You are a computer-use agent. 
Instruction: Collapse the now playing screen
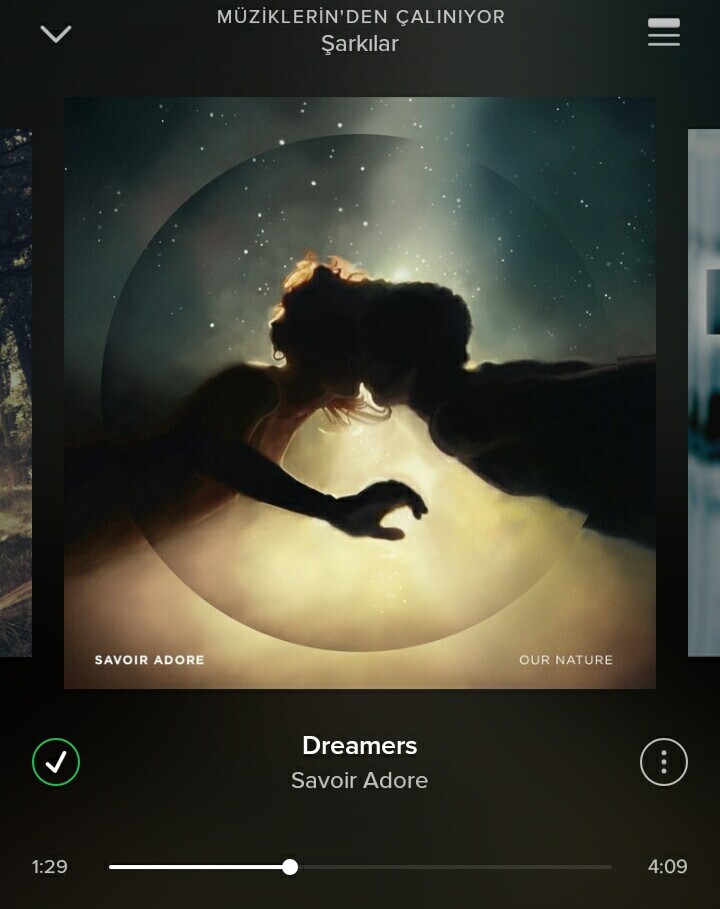pos(55,34)
